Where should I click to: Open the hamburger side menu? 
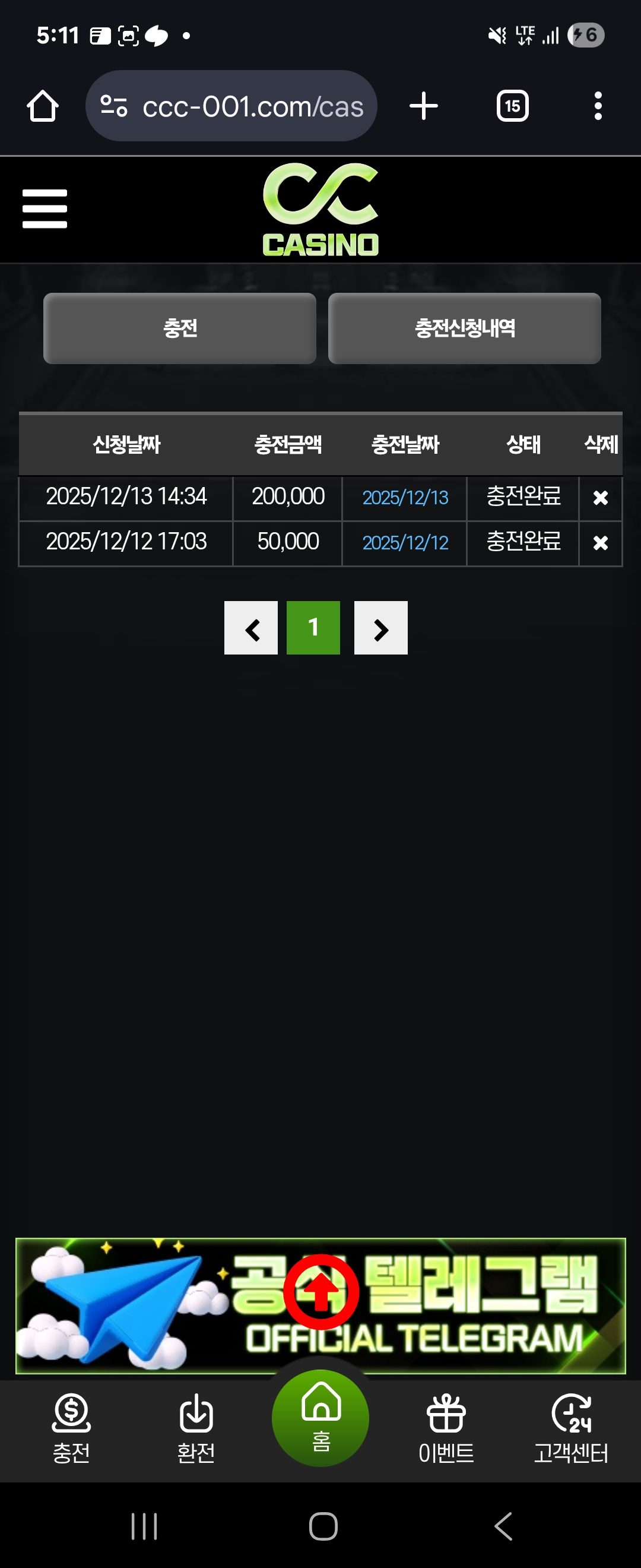[x=45, y=209]
